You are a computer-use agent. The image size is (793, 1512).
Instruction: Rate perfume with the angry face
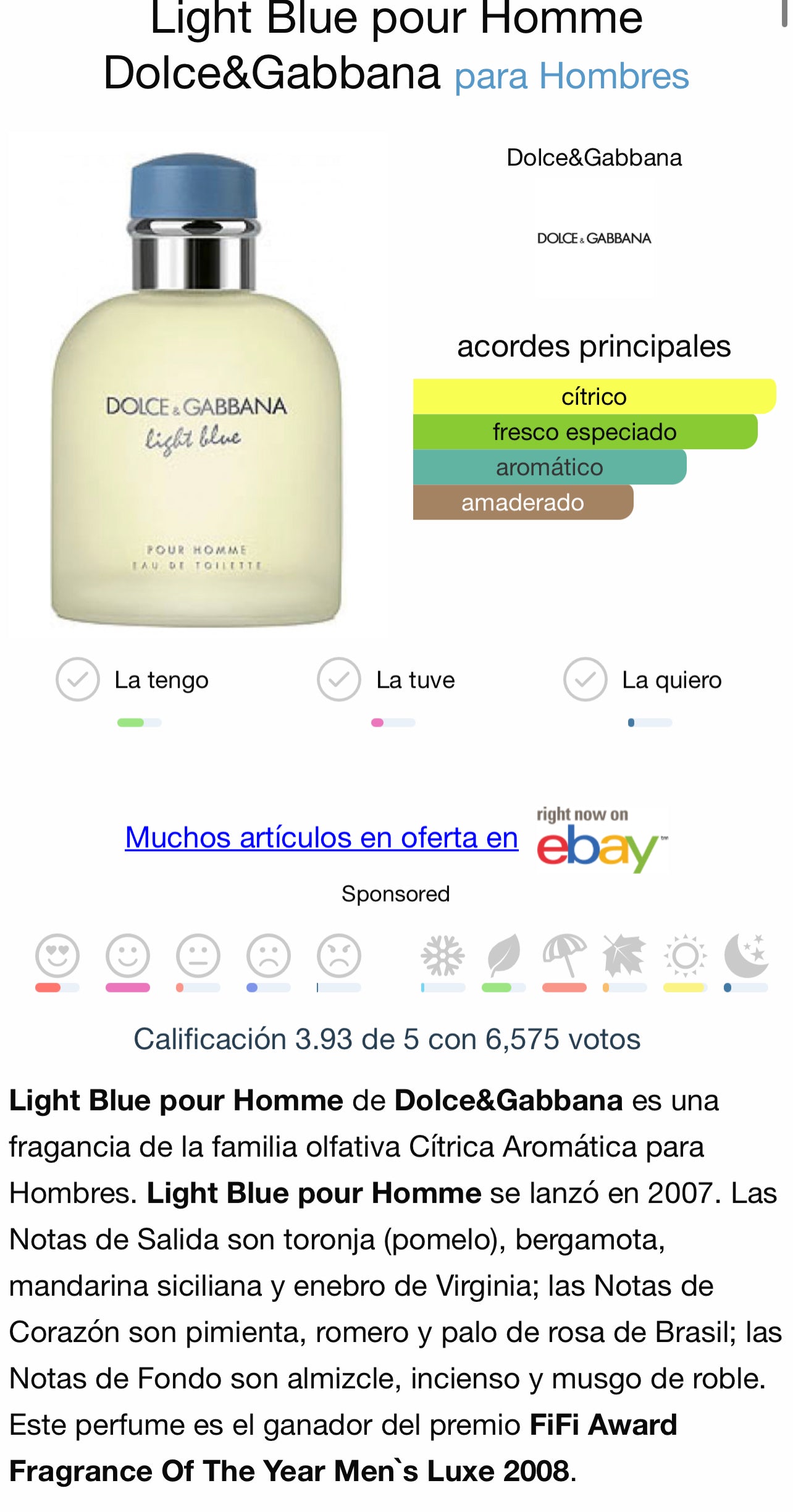[x=339, y=955]
